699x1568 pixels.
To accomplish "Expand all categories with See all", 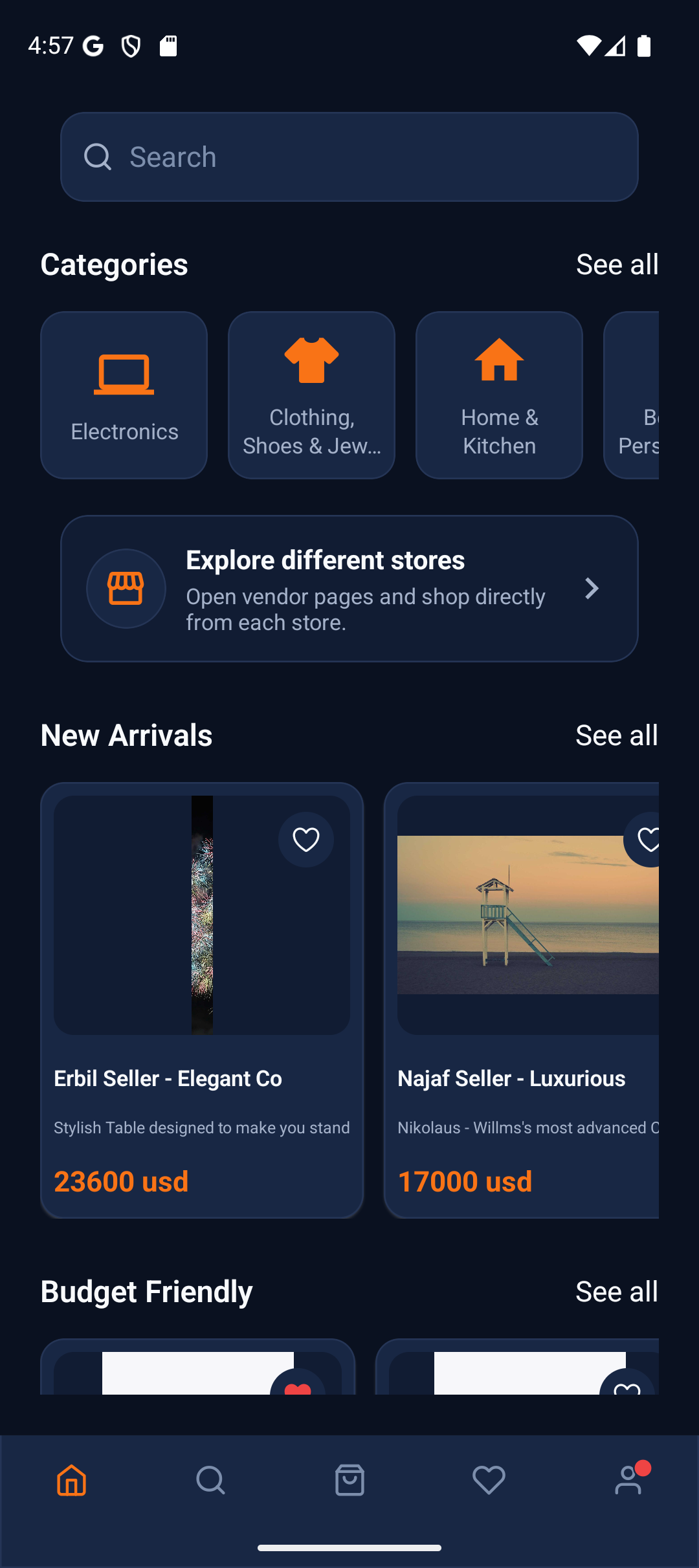I will pos(617,265).
